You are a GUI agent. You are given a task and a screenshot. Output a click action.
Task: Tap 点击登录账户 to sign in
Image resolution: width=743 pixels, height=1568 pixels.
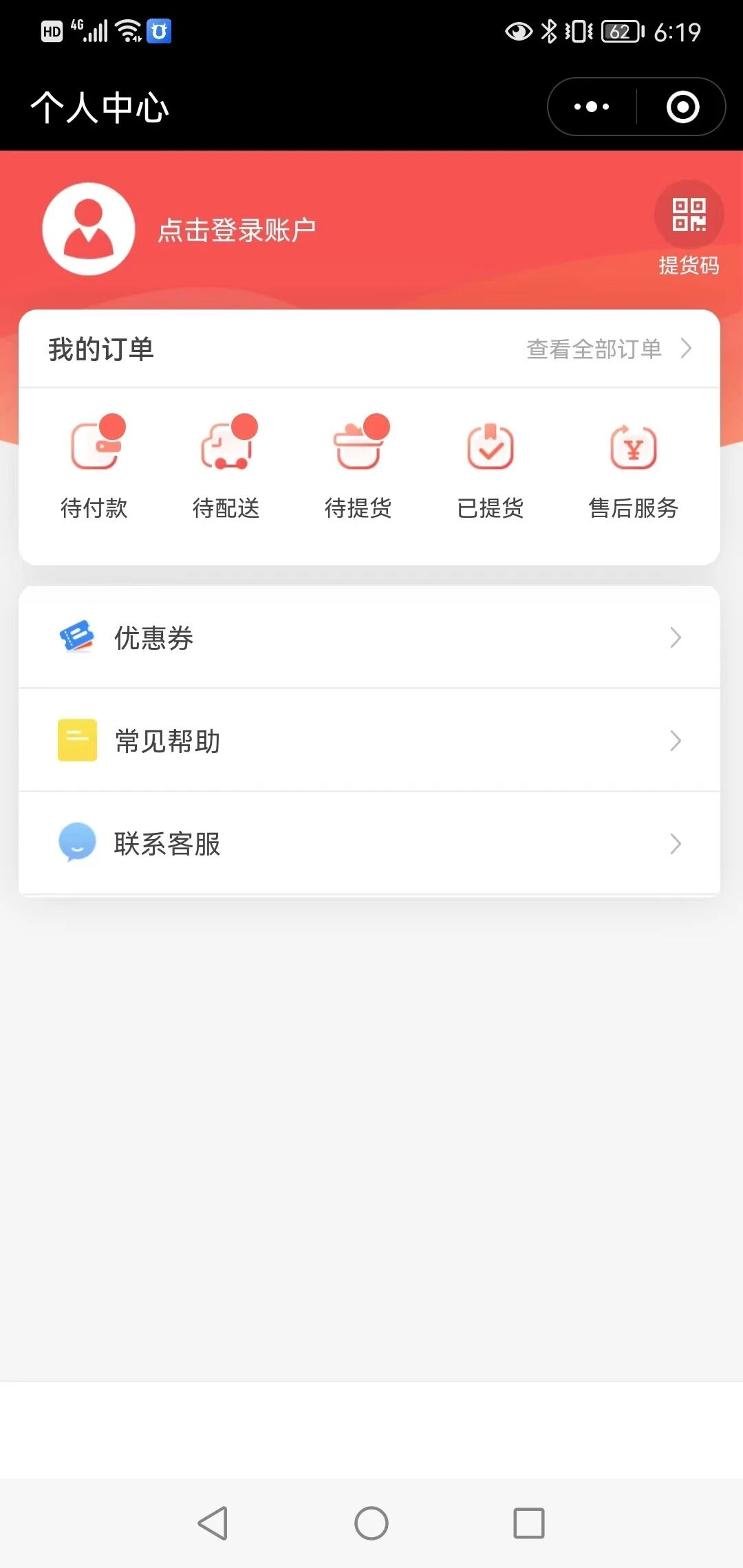tap(237, 230)
